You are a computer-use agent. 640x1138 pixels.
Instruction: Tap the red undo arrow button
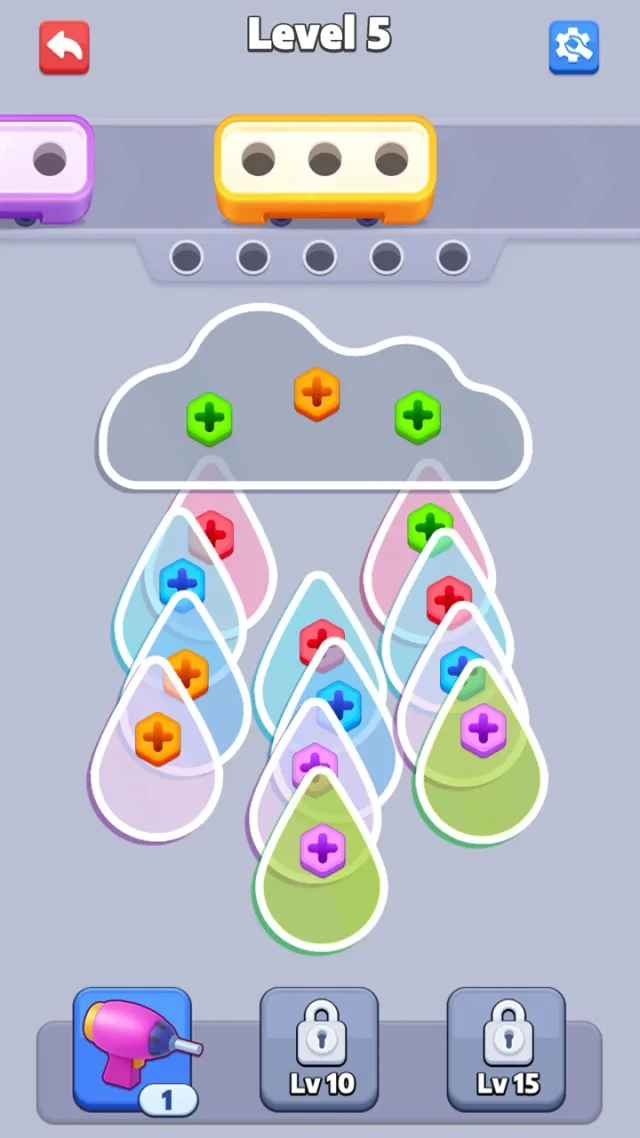(x=64, y=47)
